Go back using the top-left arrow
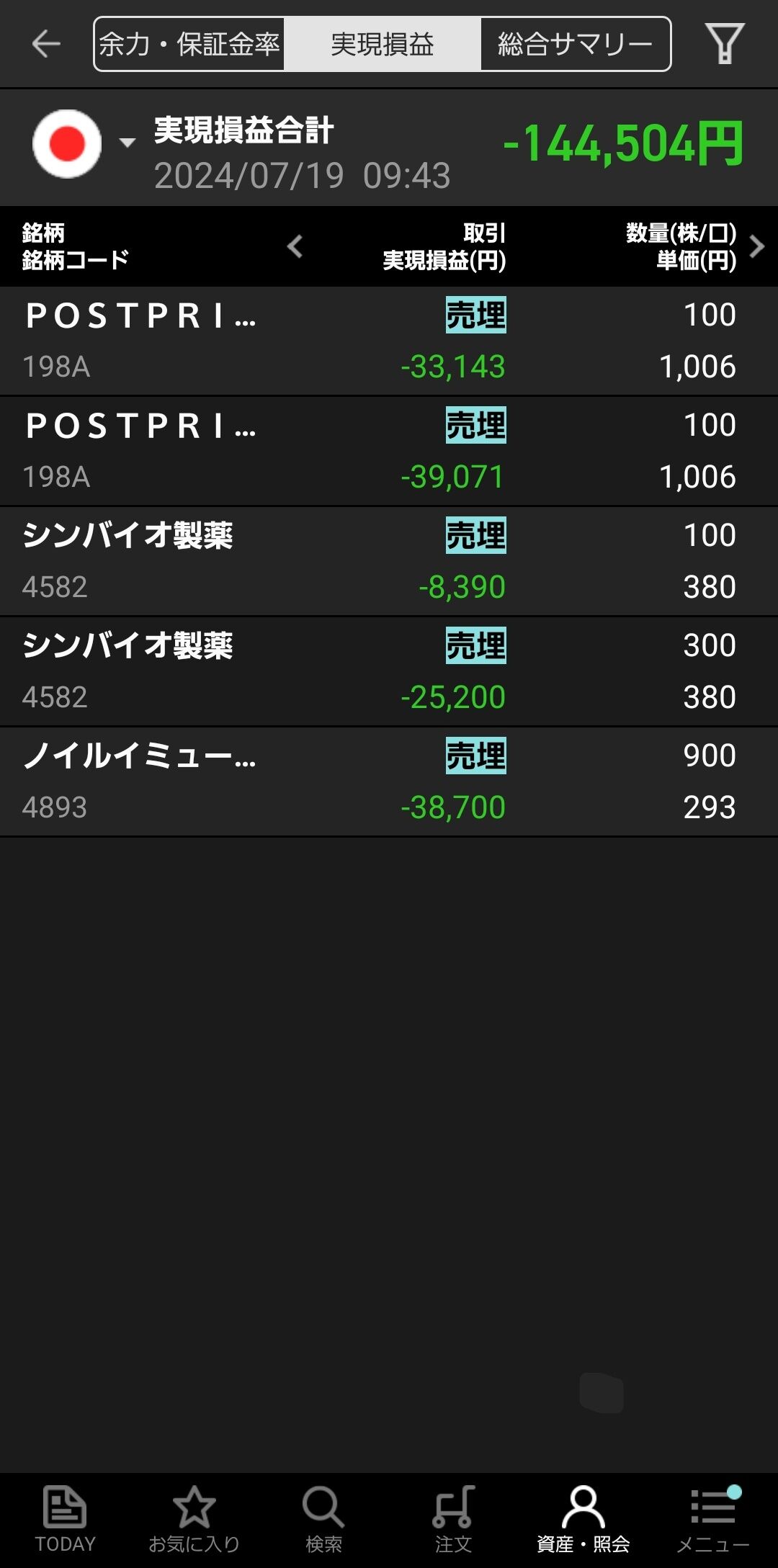Screen dimensions: 778x1568 click(x=46, y=44)
